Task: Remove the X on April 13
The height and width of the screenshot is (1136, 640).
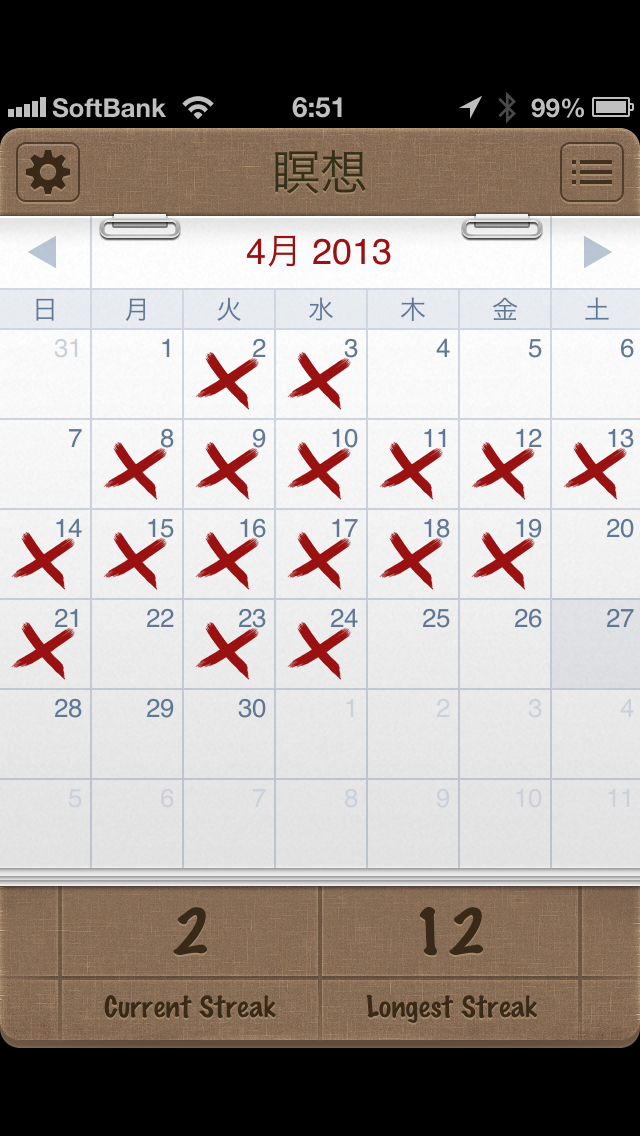Action: click(x=596, y=465)
